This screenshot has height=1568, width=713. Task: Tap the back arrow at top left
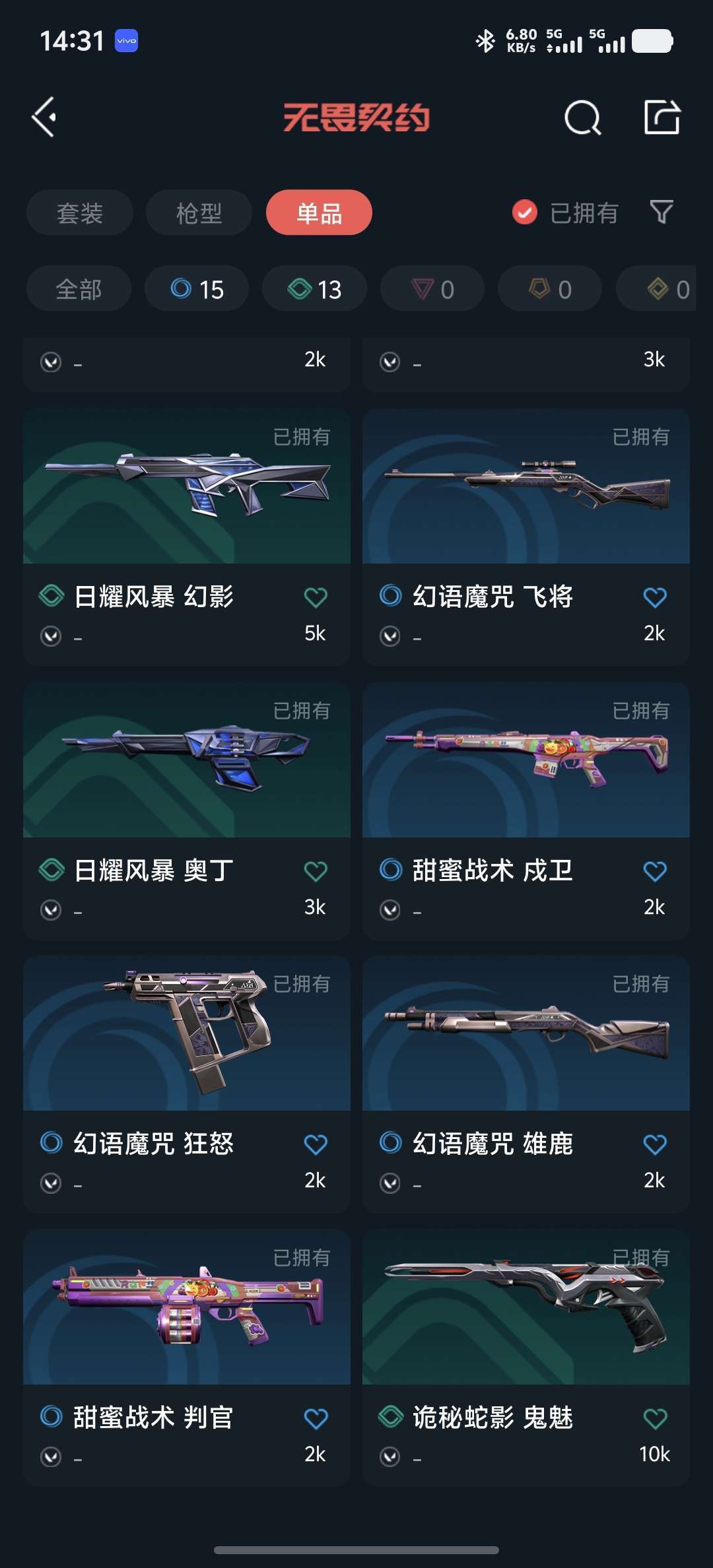tap(44, 119)
